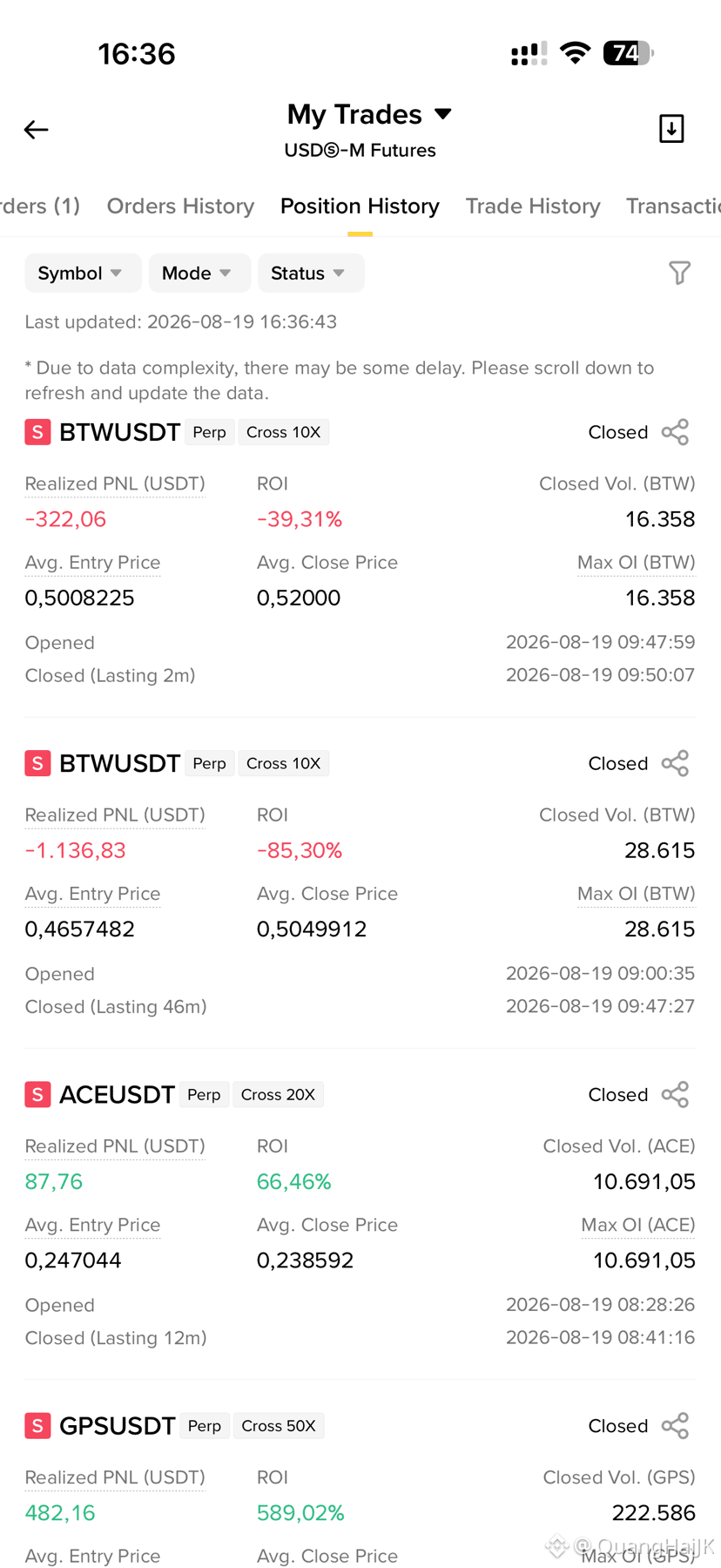Switch to the Orders History tab
721x1568 pixels.
point(180,206)
